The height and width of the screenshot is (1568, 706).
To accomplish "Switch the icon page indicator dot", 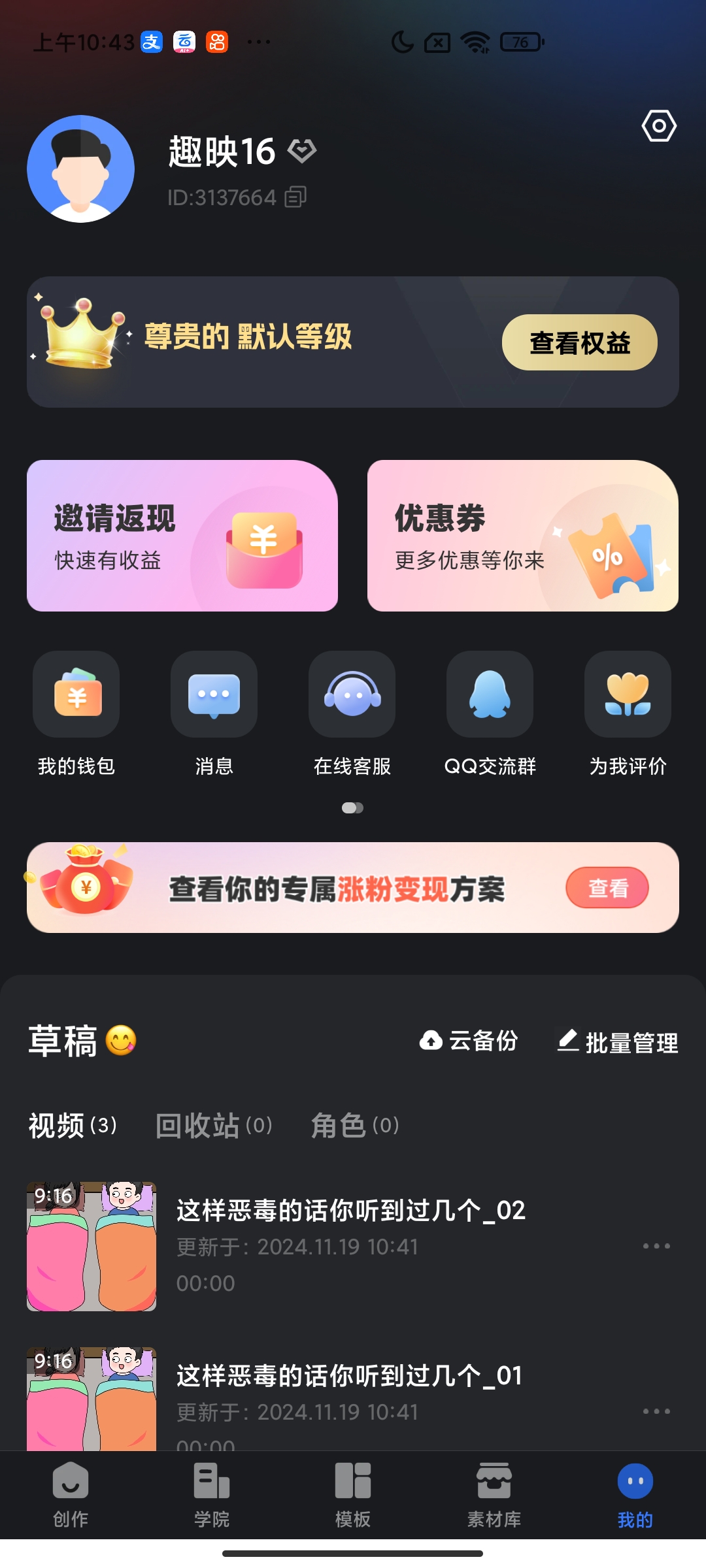I will point(352,808).
